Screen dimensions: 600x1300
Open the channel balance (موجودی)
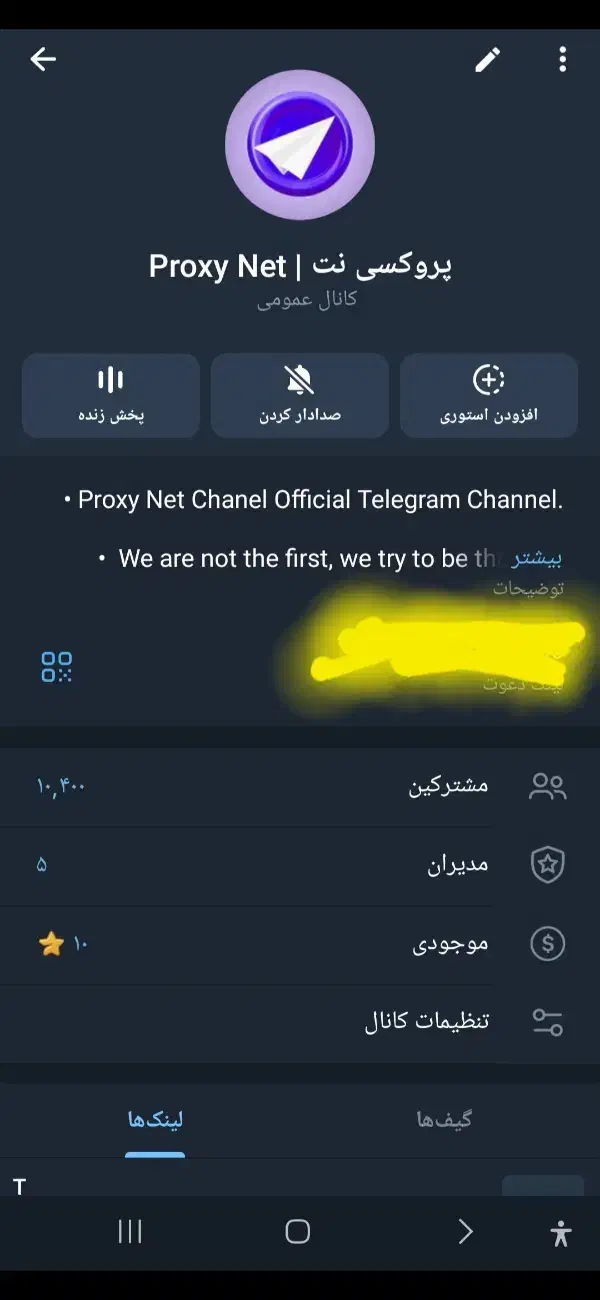[x=300, y=944]
